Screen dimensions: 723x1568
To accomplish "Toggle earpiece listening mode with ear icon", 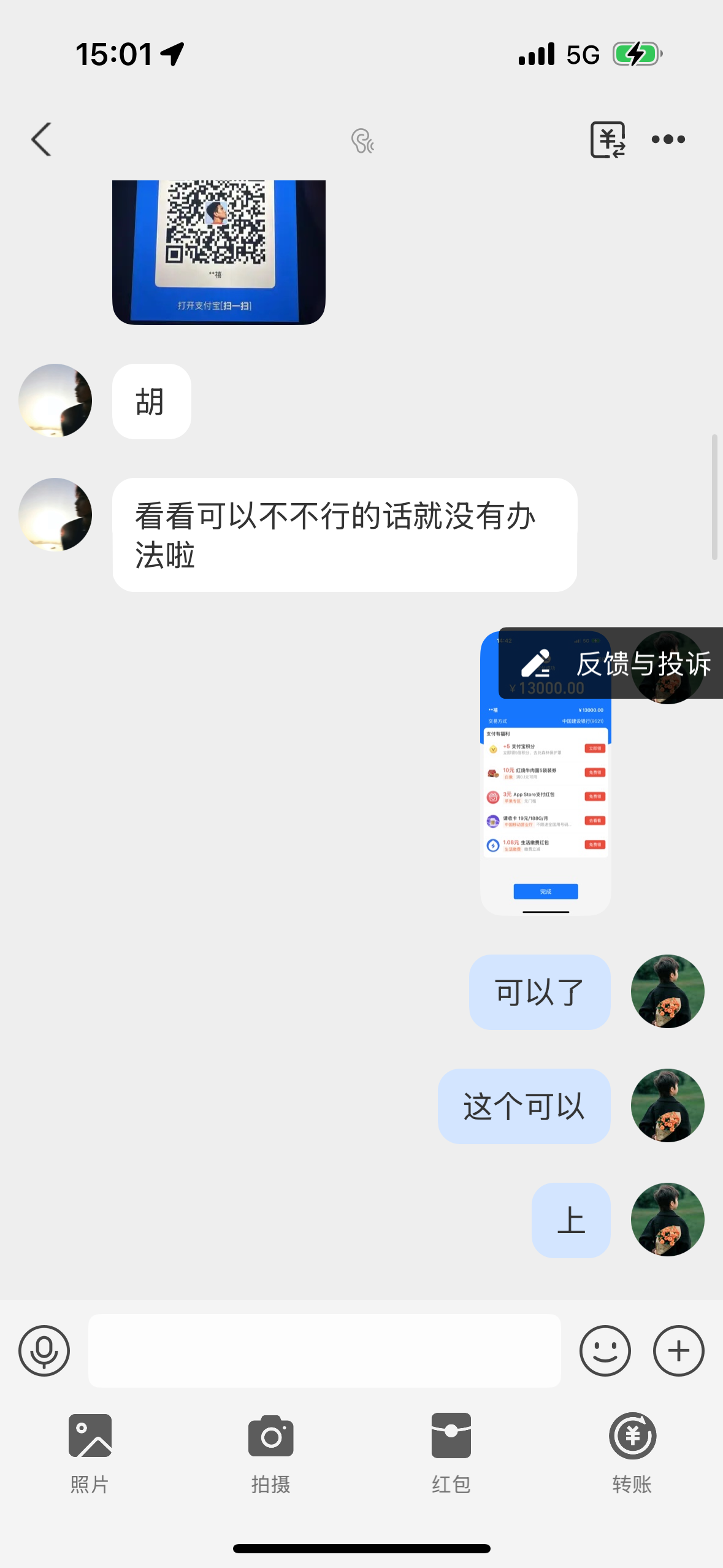I will pyautogui.click(x=363, y=139).
